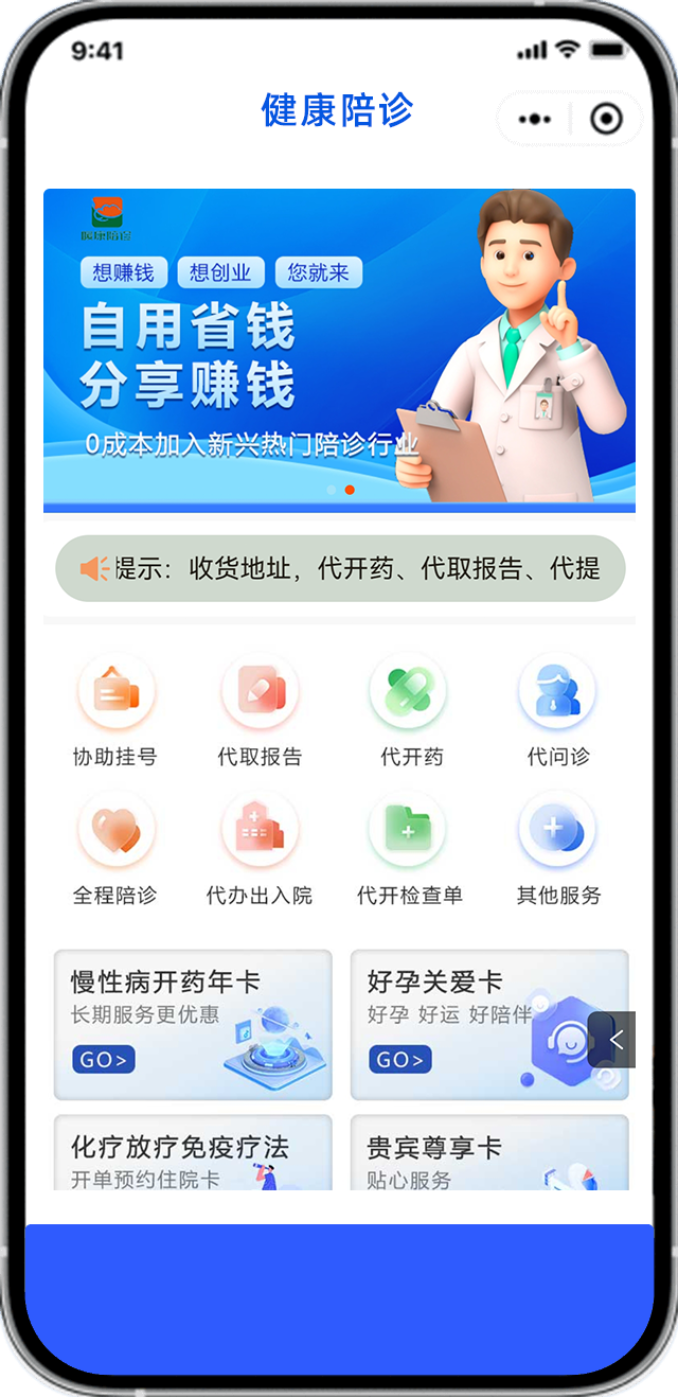Image resolution: width=678 pixels, height=1397 pixels.
Task: Open the mini-program more options menu
Action: point(535,119)
